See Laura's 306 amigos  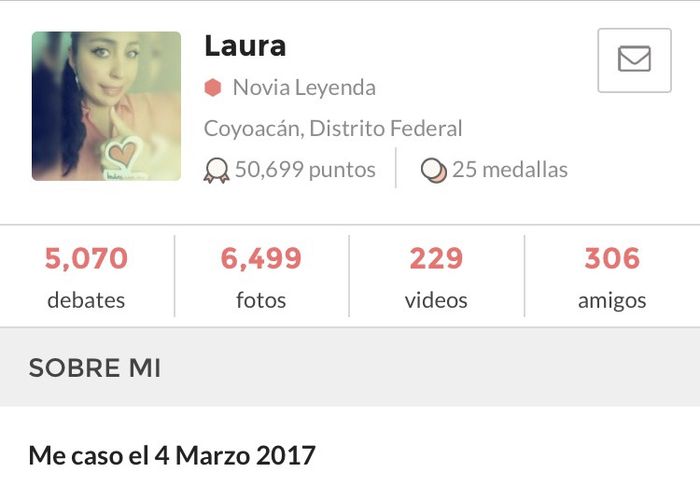(x=612, y=277)
